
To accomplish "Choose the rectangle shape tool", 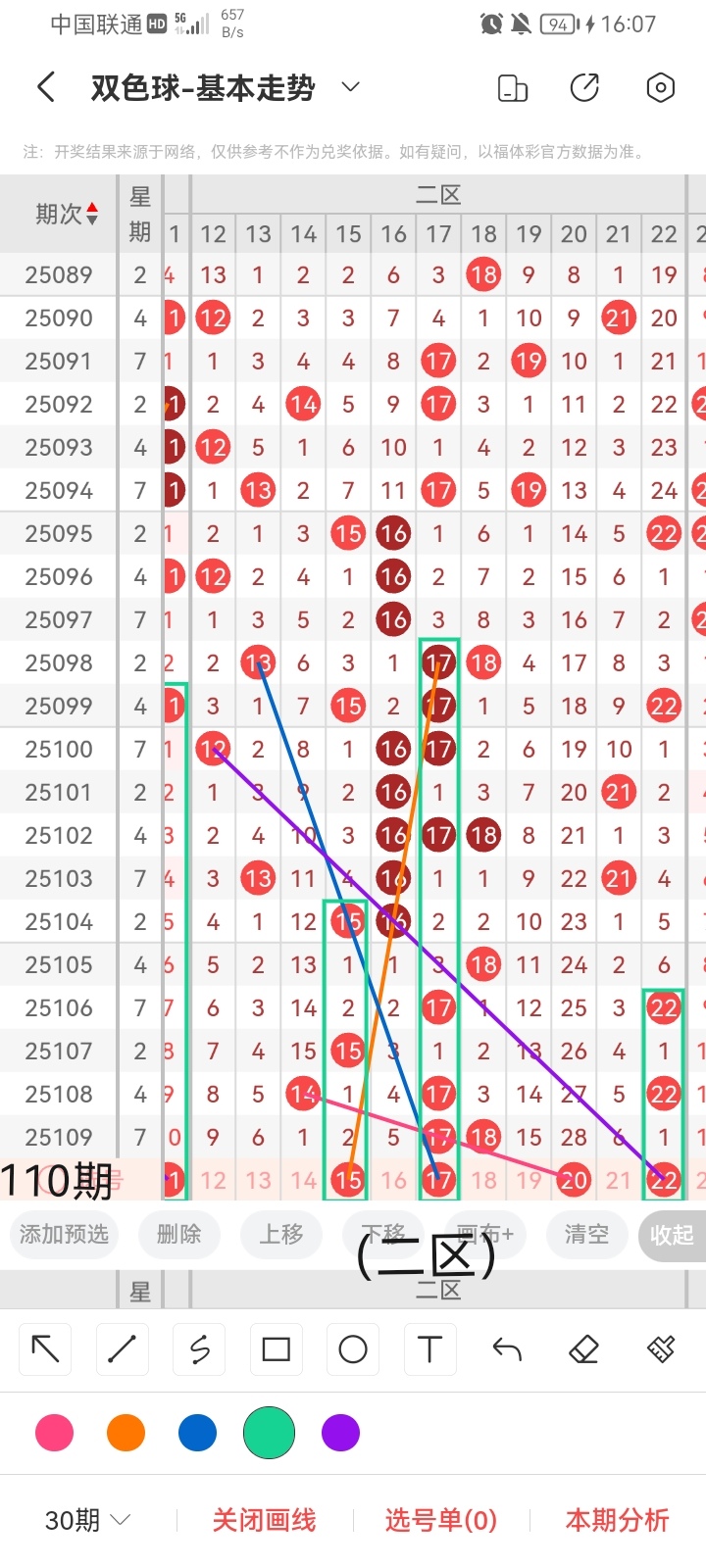I will point(277,1349).
